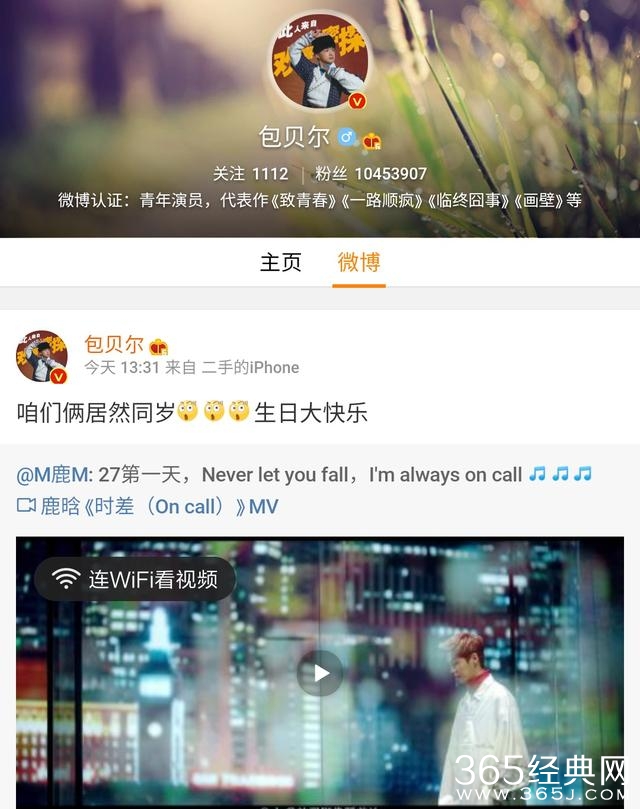
Task: Open 包贝尔's avatar beside the post
Action: click(x=41, y=357)
